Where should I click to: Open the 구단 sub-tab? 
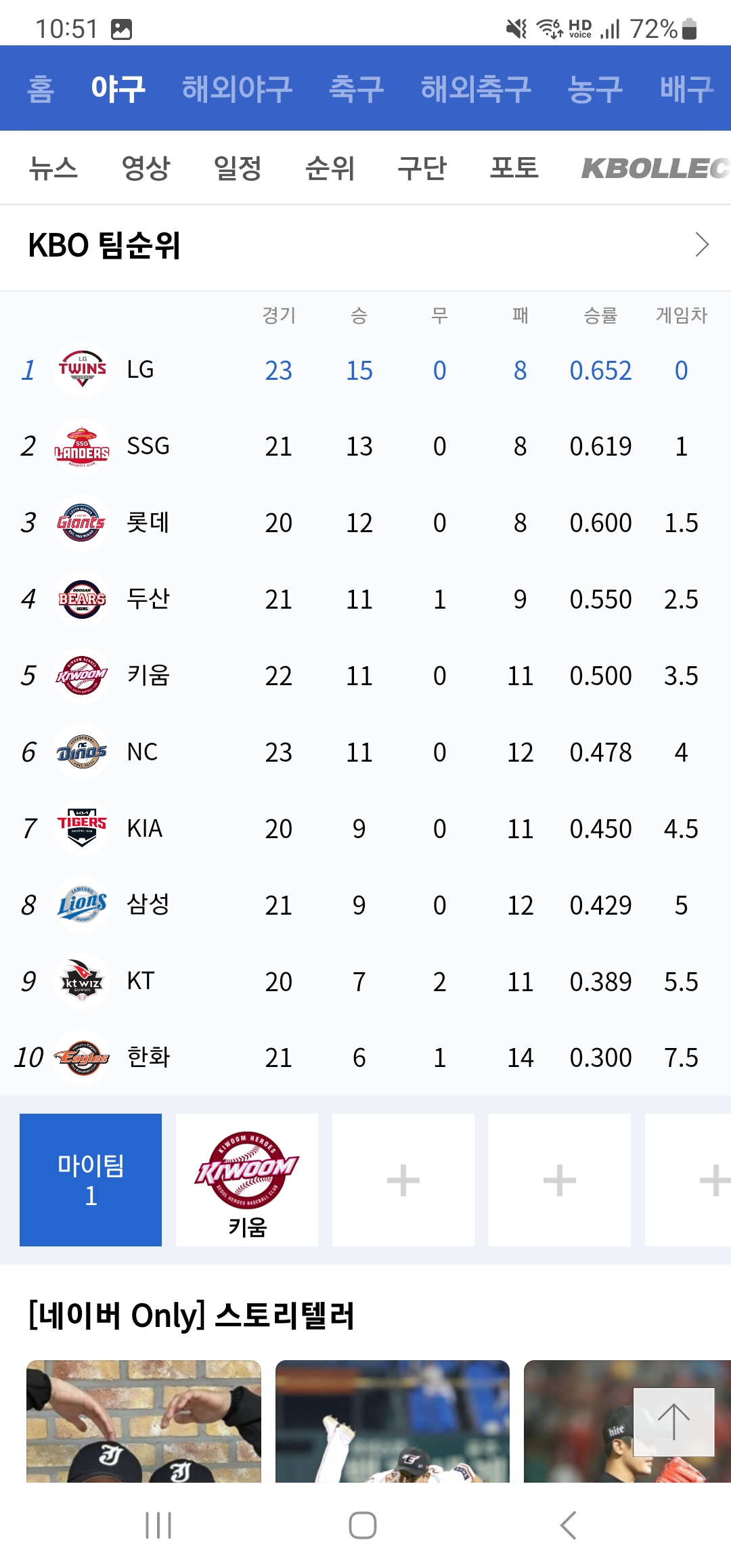coord(422,168)
